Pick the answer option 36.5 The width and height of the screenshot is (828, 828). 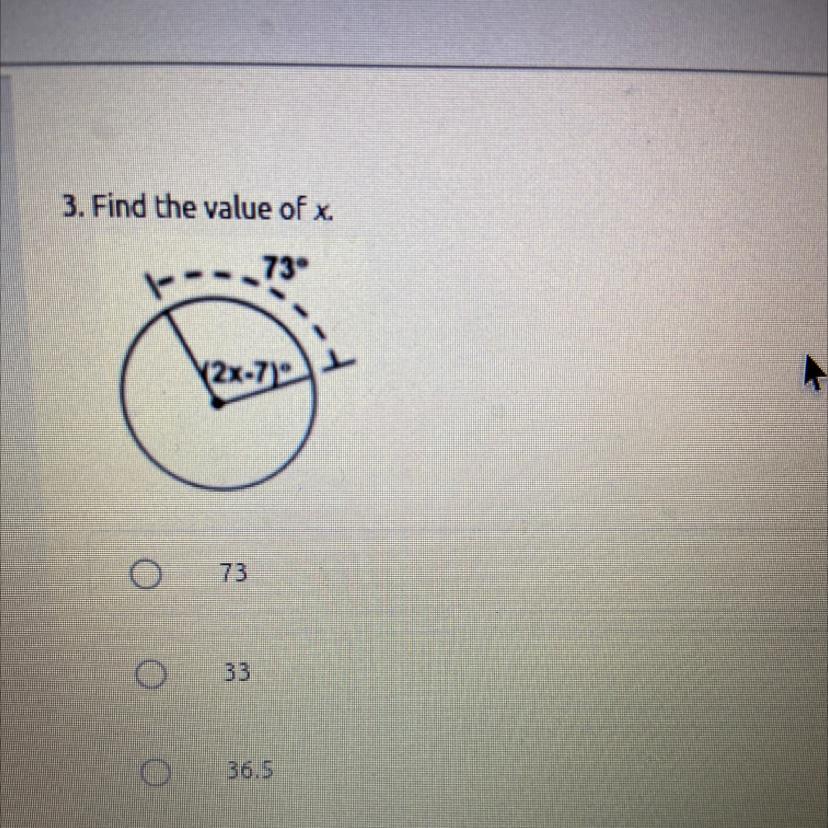(x=153, y=773)
